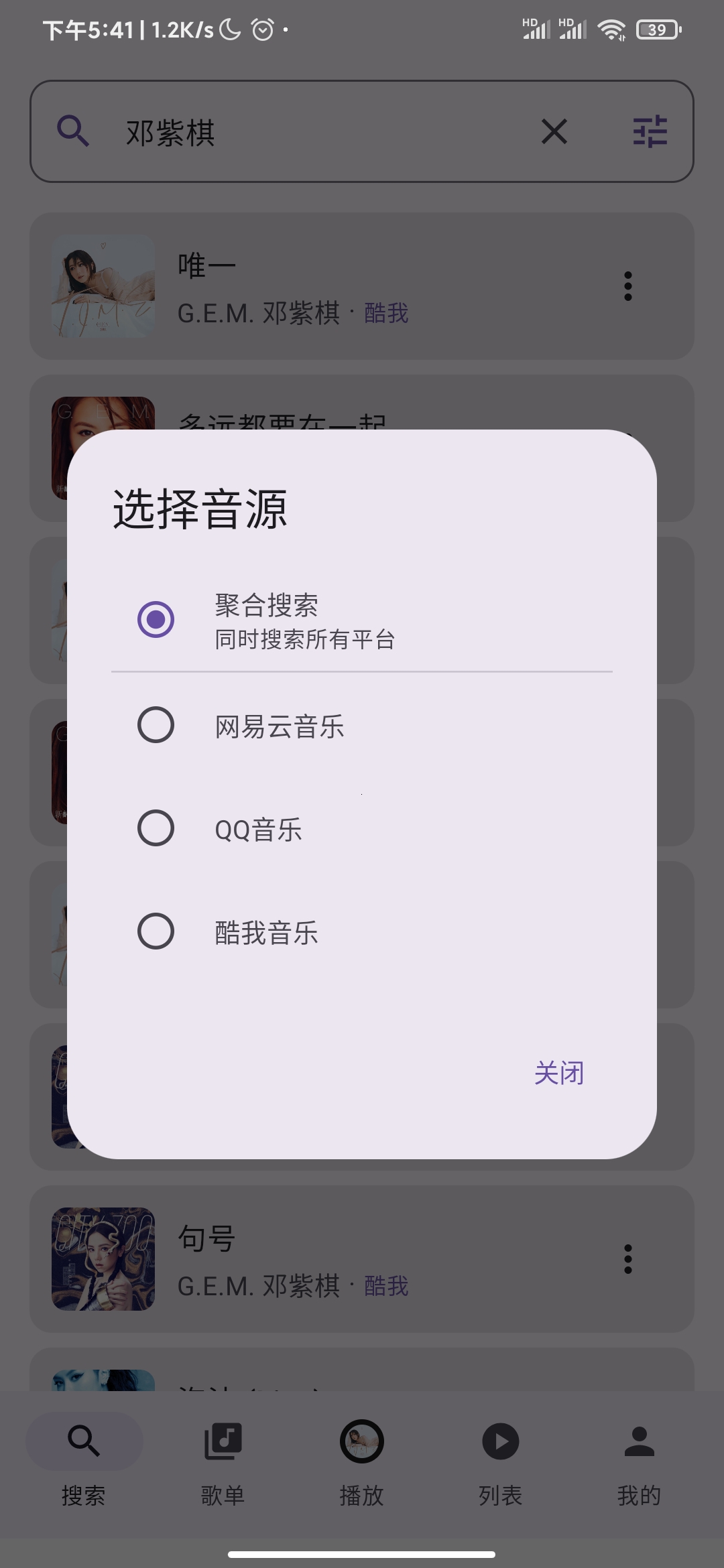
Task: Close the dialog with 关闭
Action: 558,1073
